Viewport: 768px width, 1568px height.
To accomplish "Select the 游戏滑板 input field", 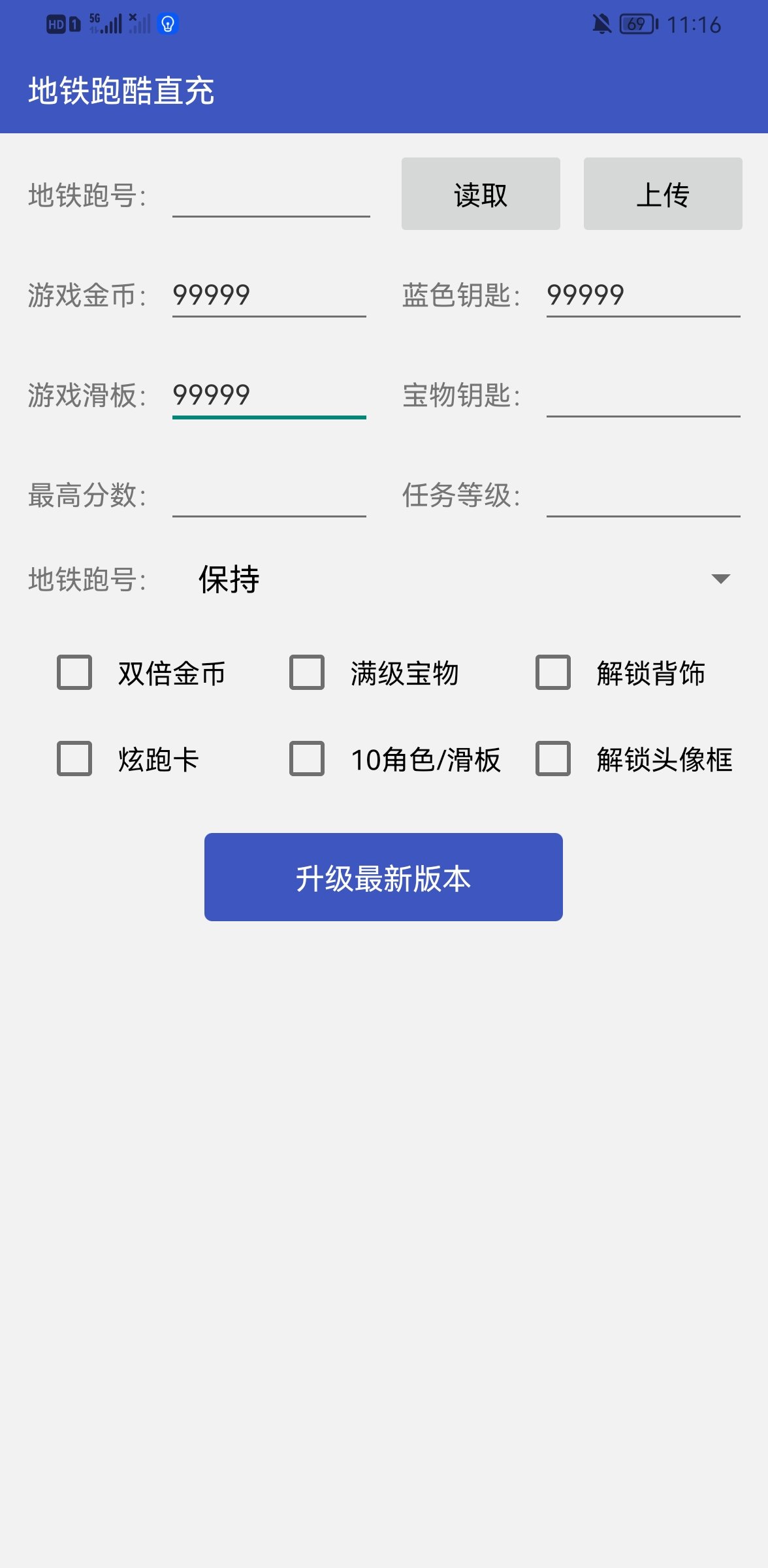I will tap(269, 395).
